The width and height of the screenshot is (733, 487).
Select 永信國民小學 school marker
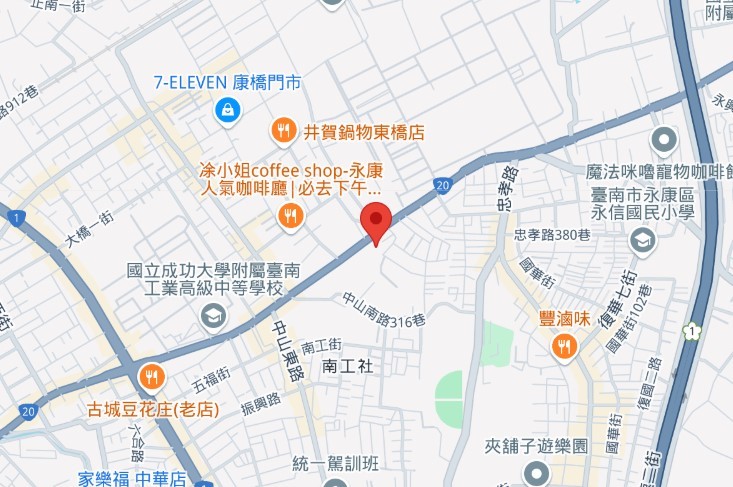pyautogui.click(x=641, y=239)
